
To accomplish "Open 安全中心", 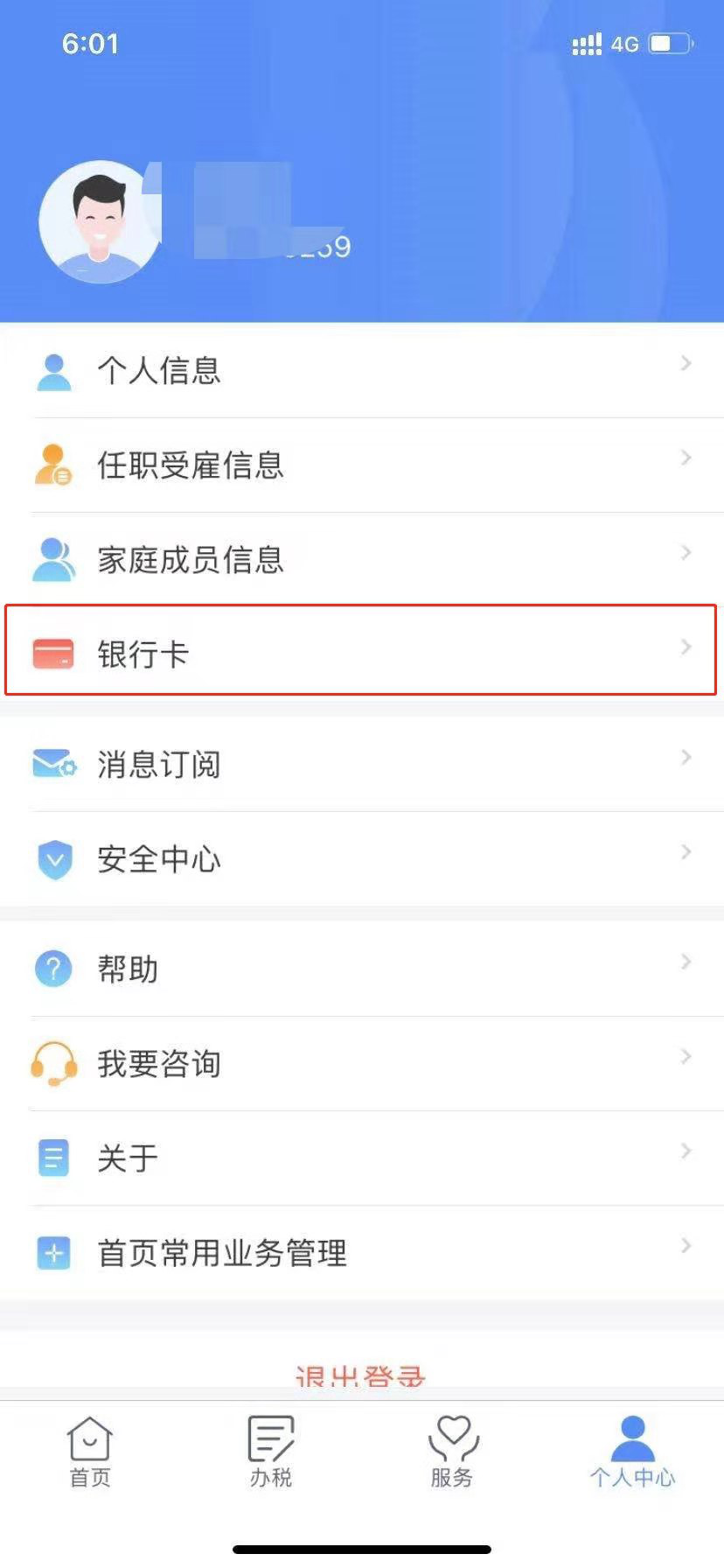I will (362, 858).
